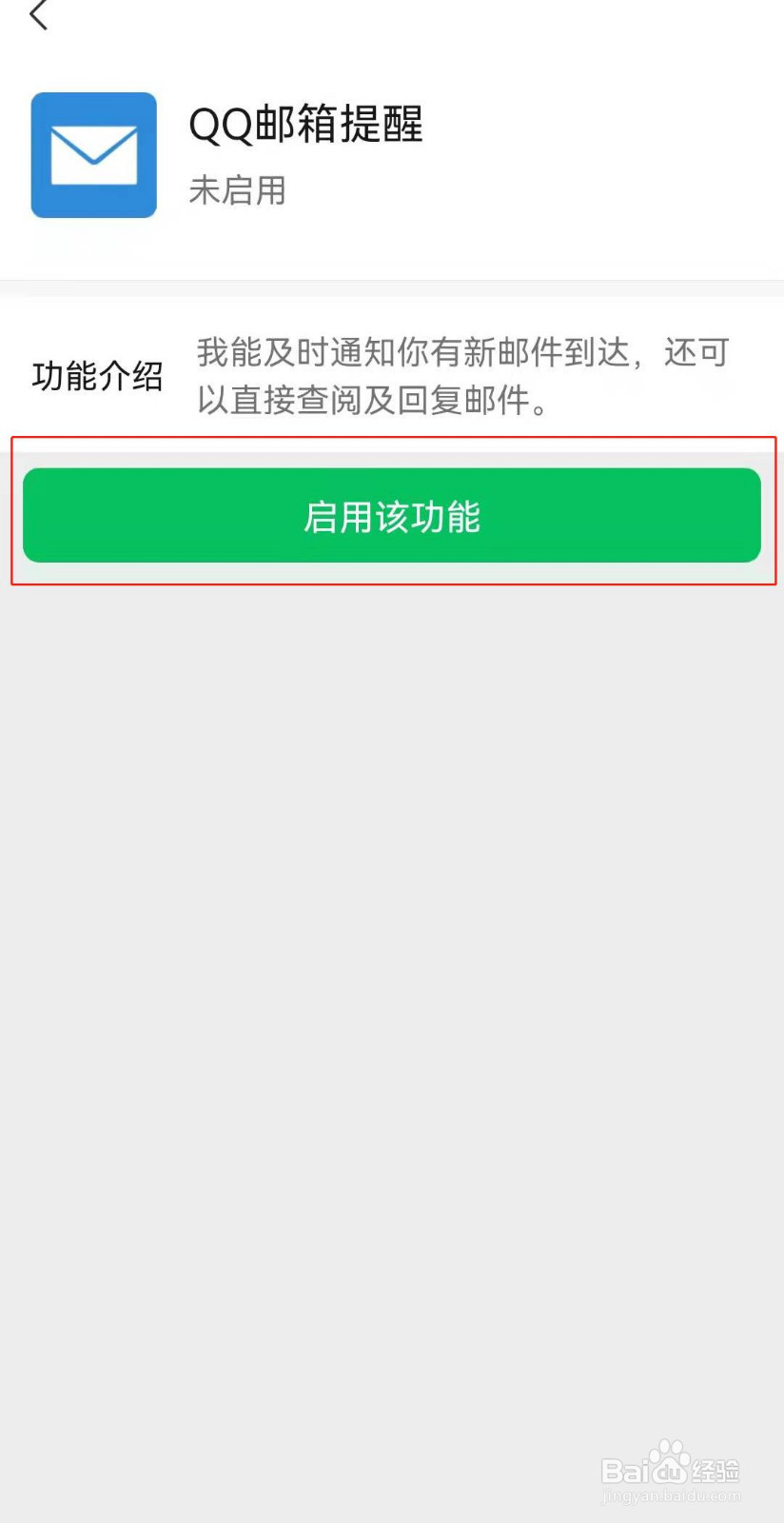Toggle on mail reminder activation
Viewport: 784px width, 1523px height.
point(392,515)
